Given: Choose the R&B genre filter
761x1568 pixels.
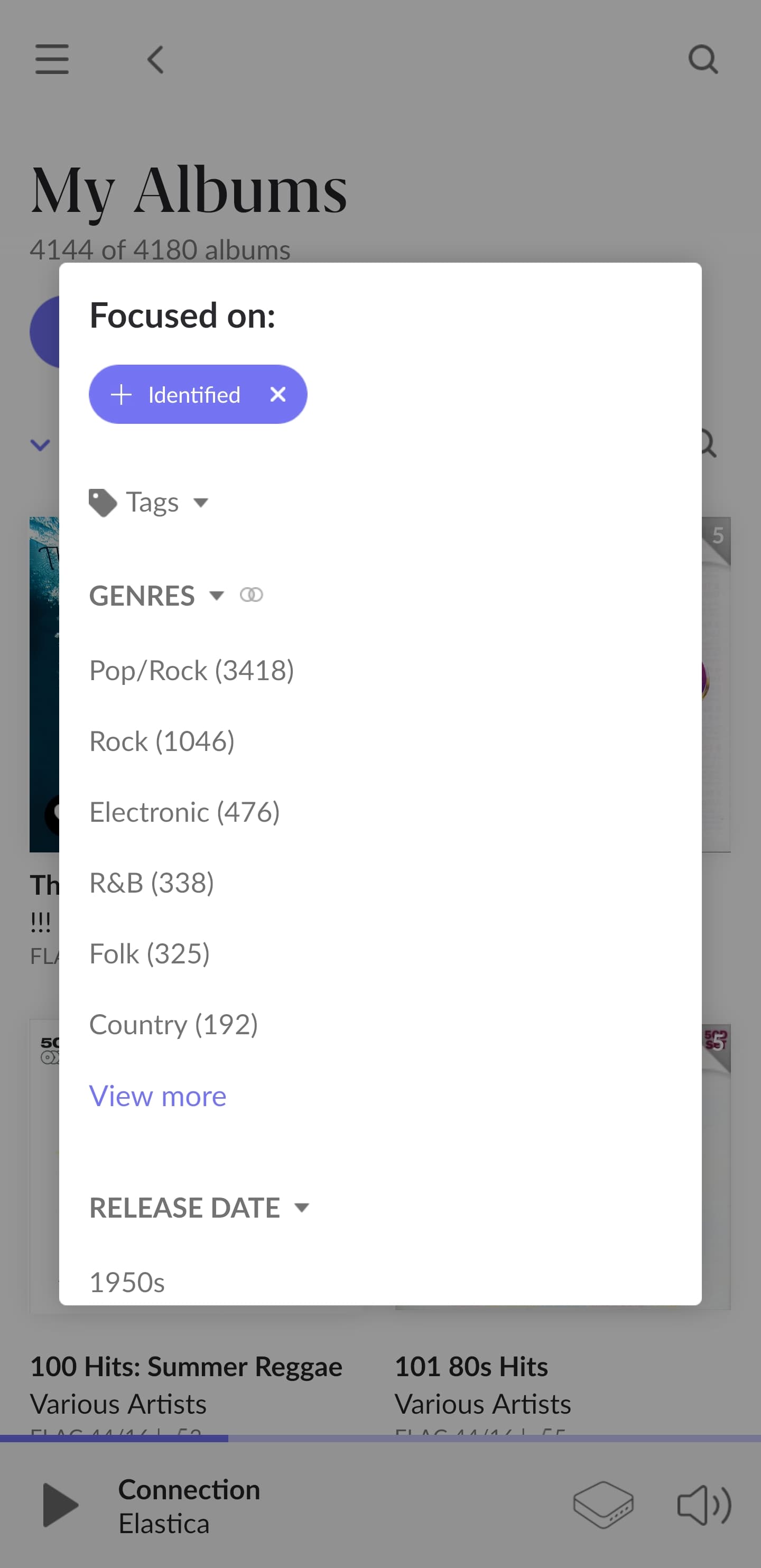Looking at the screenshot, I should [152, 883].
